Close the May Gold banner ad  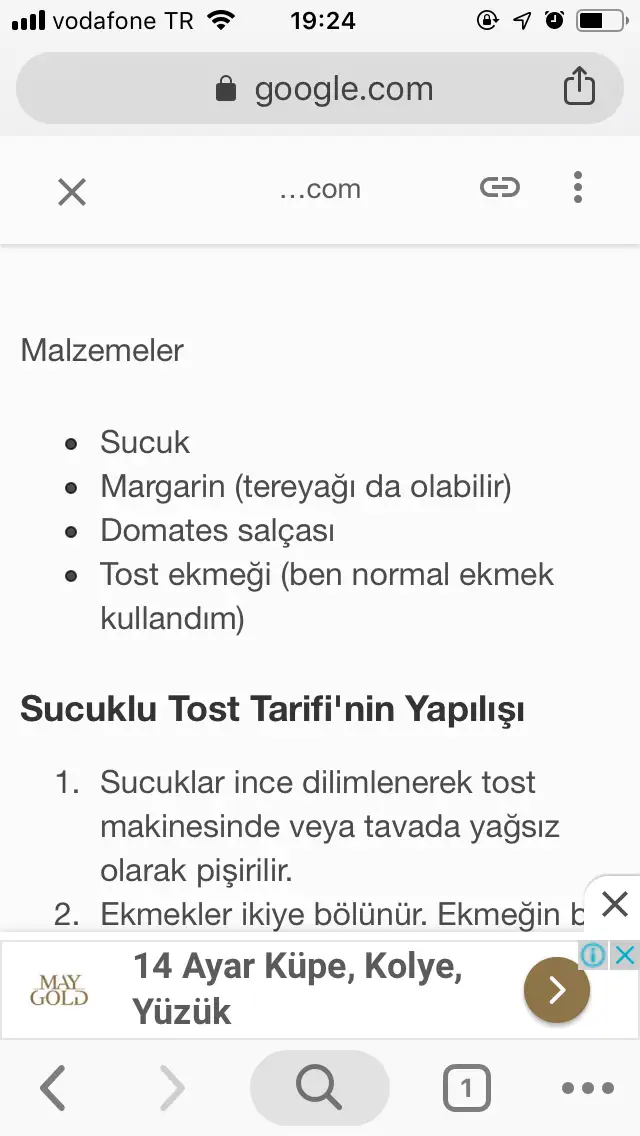point(624,956)
